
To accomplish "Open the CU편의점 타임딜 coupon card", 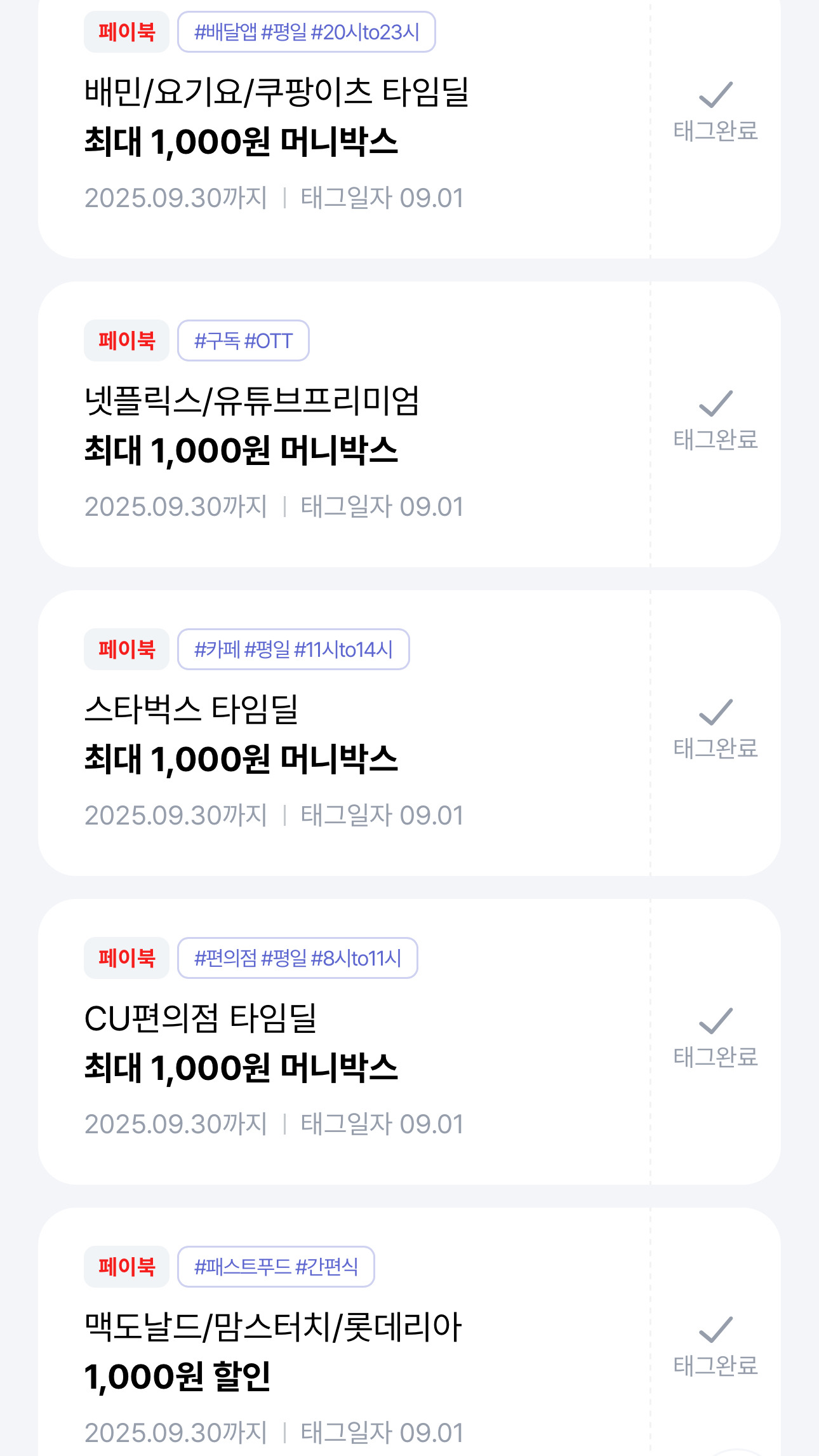I will (x=343, y=1042).
